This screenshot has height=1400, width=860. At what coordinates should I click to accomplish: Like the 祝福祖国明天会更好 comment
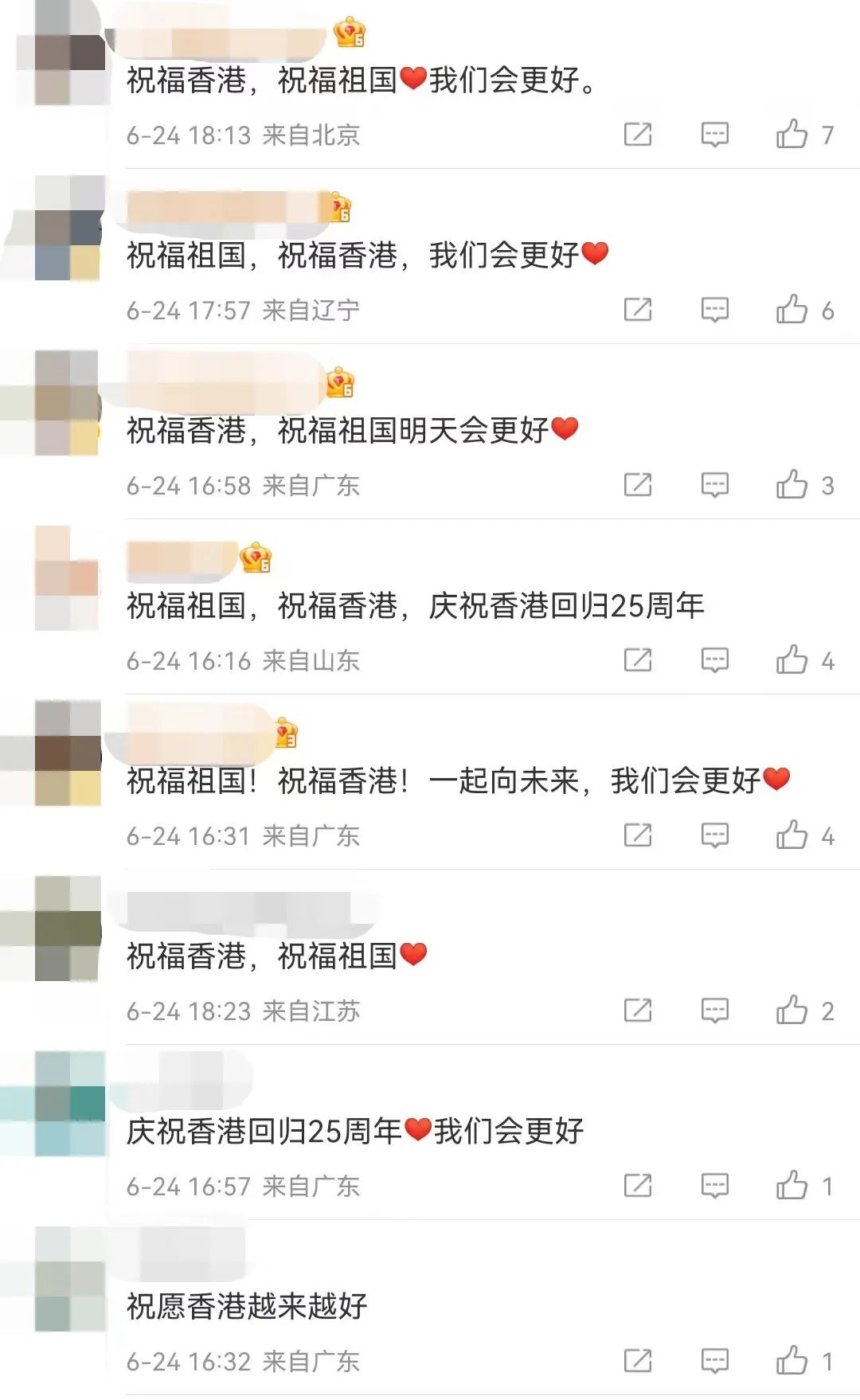792,484
